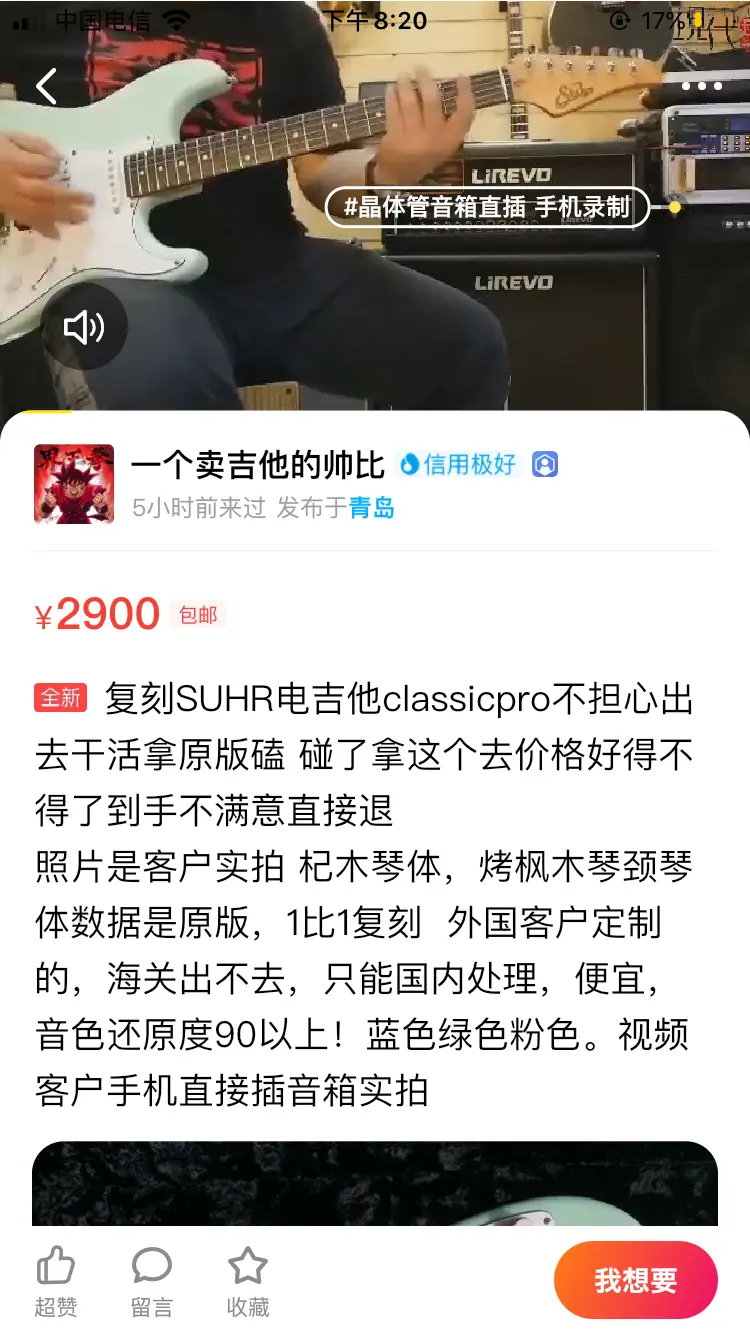
Task: Leave a 留言 comment
Action: click(x=152, y=1280)
